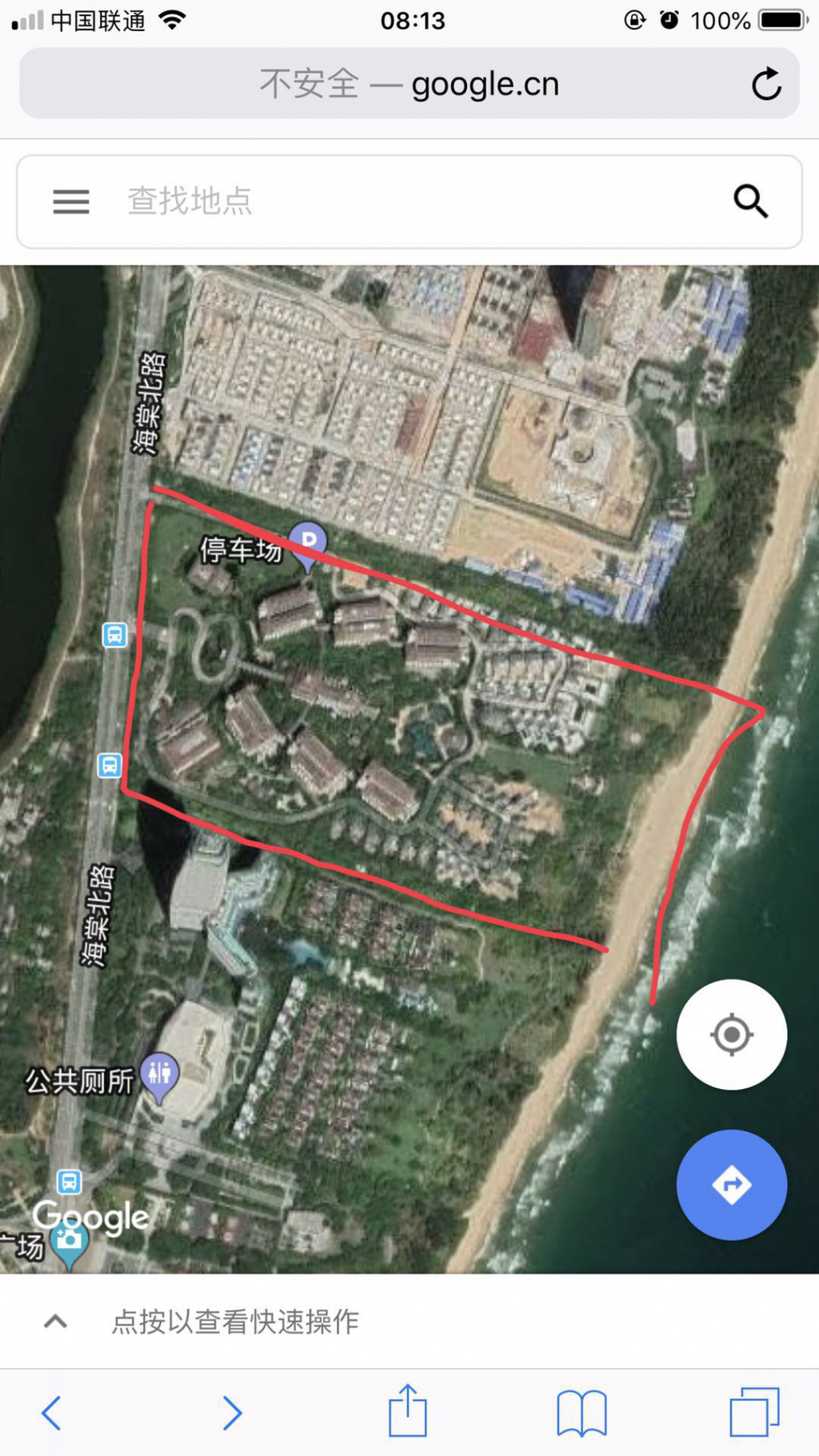The image size is (819, 1456).
Task: Open Safari bookmarks
Action: coord(582,1413)
